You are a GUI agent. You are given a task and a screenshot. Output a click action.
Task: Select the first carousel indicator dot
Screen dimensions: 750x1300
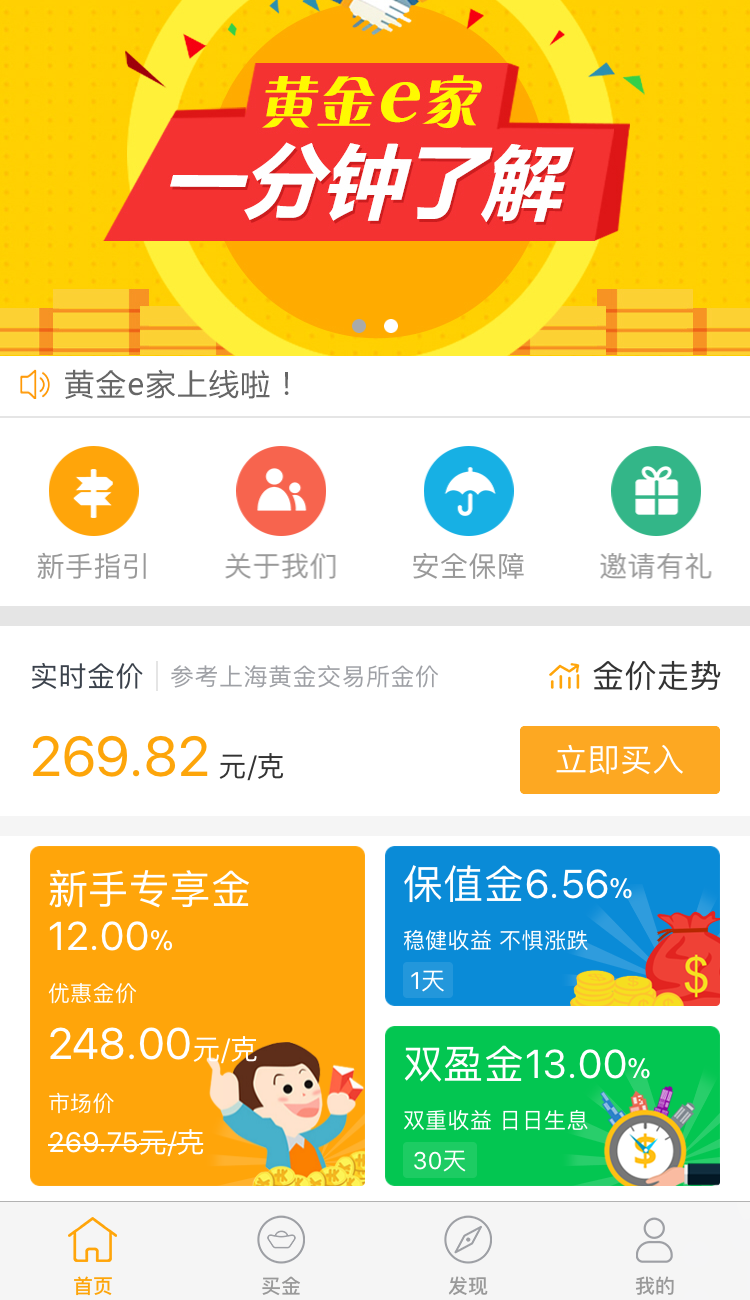coord(358,324)
